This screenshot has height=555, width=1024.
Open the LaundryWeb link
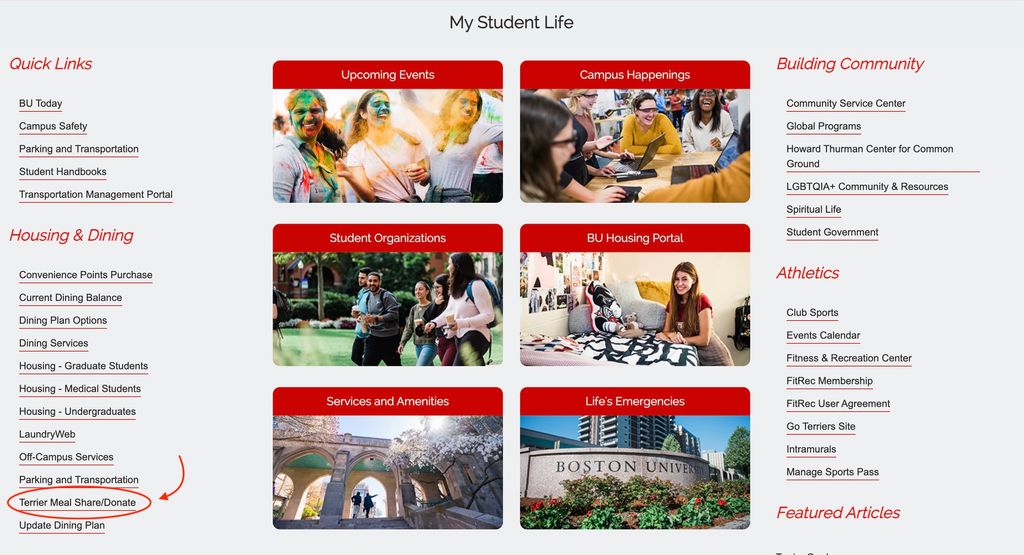click(x=47, y=435)
